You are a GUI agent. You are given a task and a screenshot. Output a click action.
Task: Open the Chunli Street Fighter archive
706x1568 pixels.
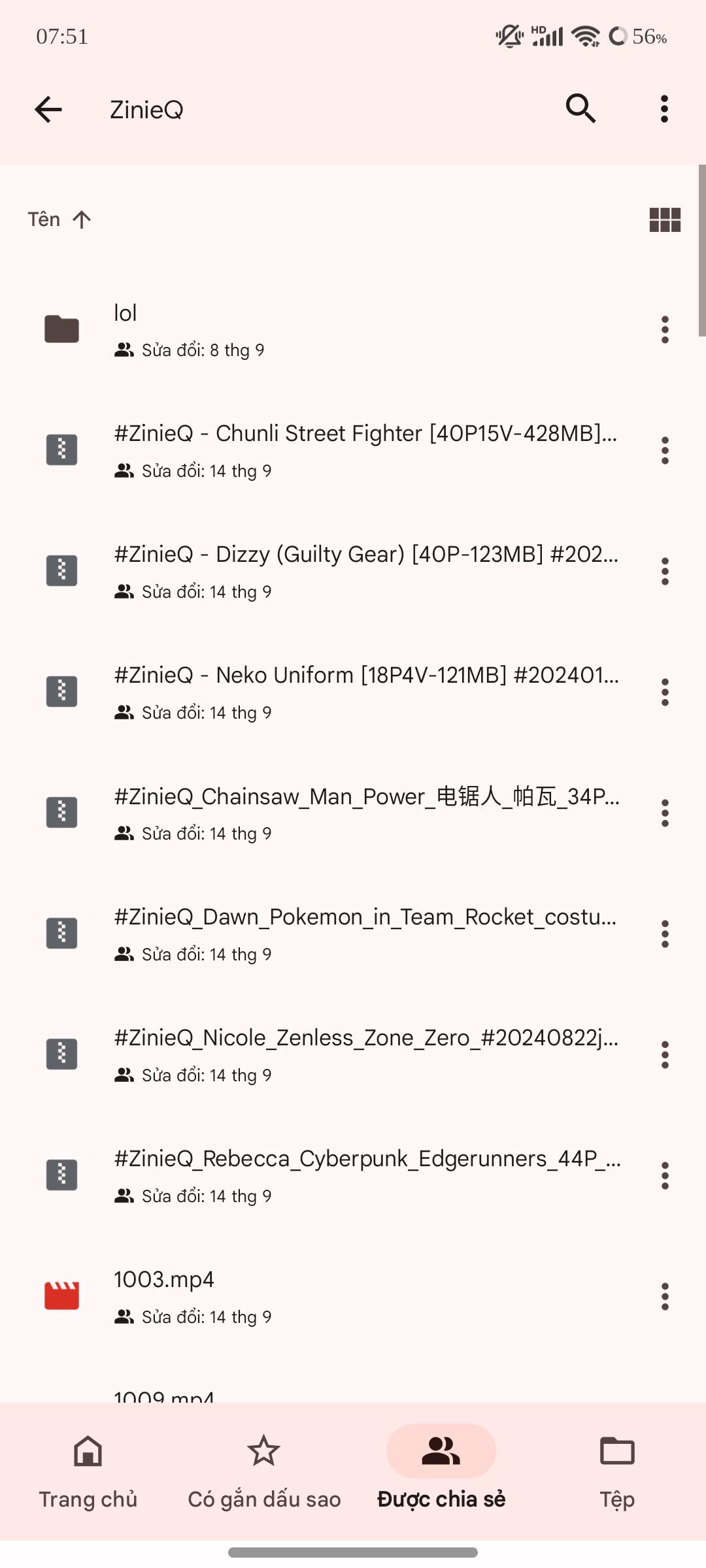(x=365, y=450)
